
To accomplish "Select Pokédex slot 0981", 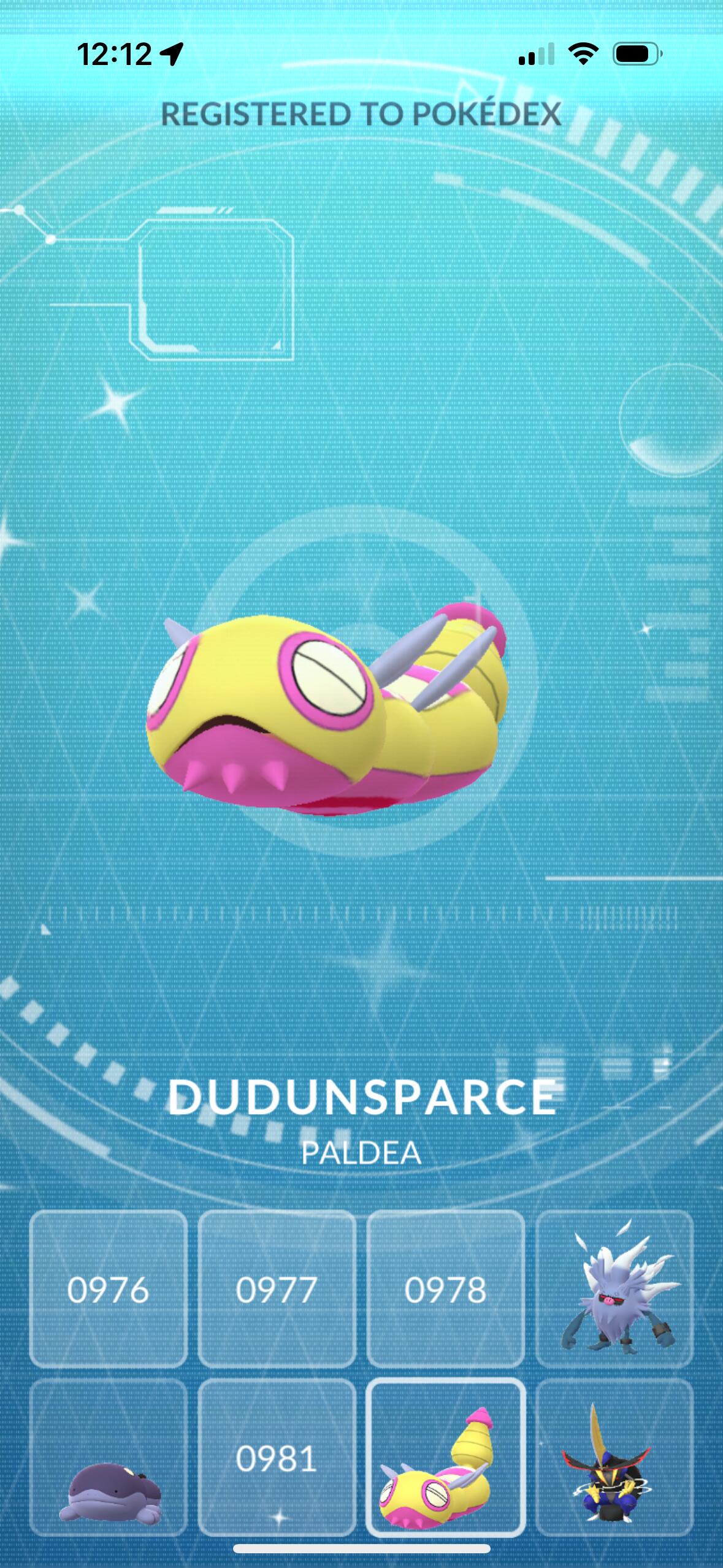I will point(277,1458).
